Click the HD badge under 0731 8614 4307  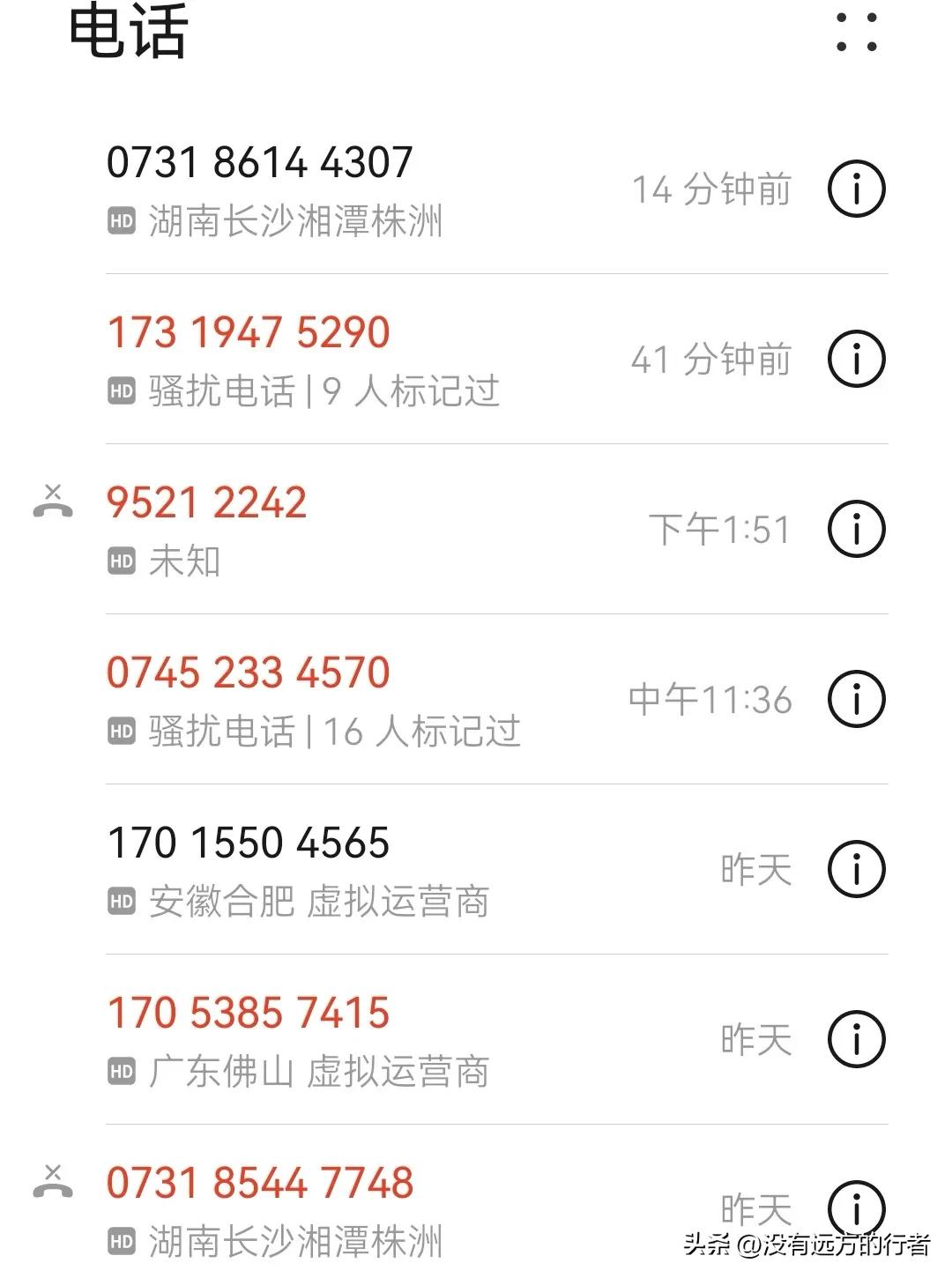123,219
